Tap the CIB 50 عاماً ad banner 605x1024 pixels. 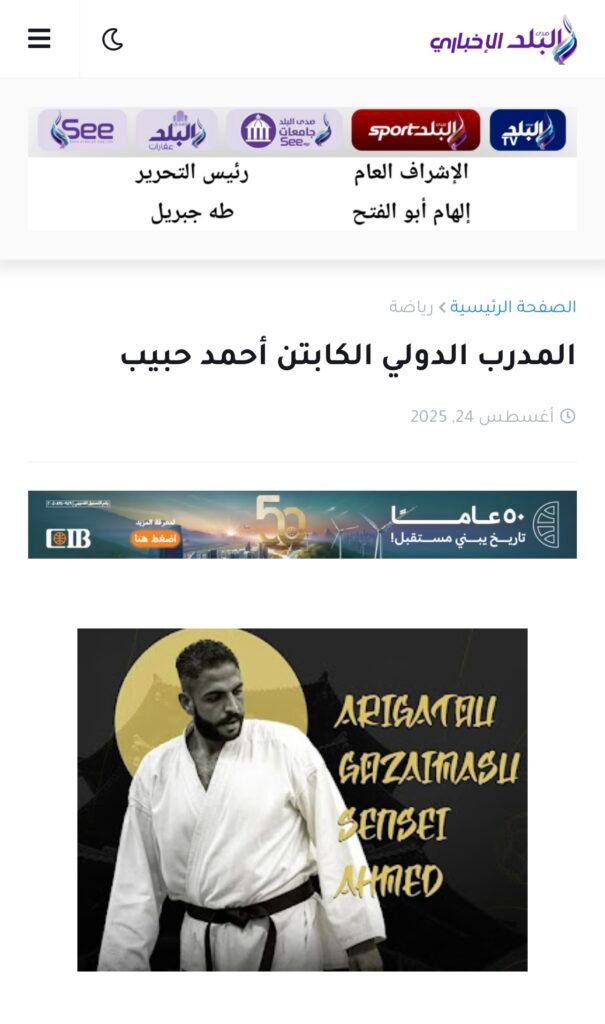pos(302,524)
